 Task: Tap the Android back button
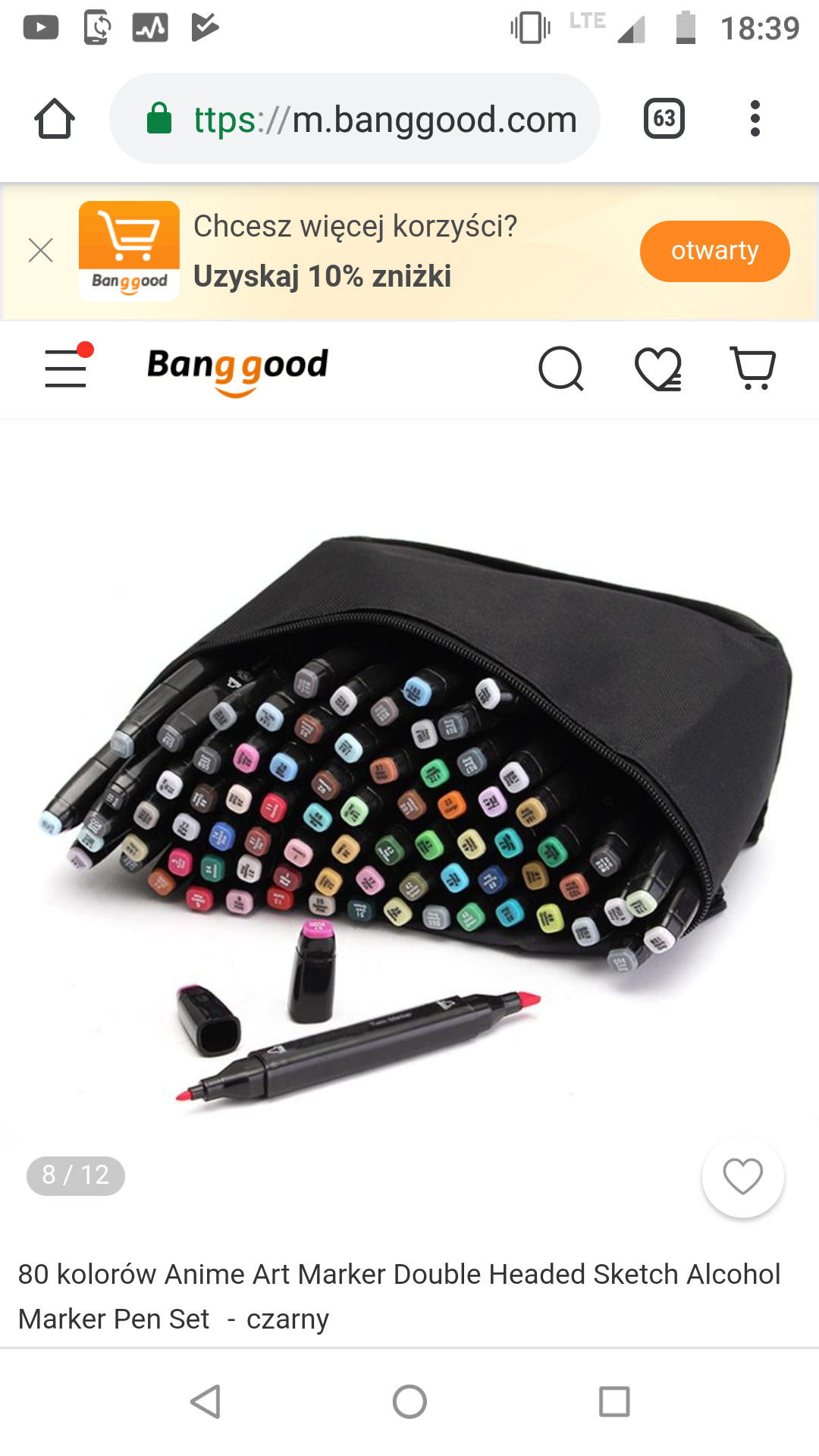point(206,1401)
